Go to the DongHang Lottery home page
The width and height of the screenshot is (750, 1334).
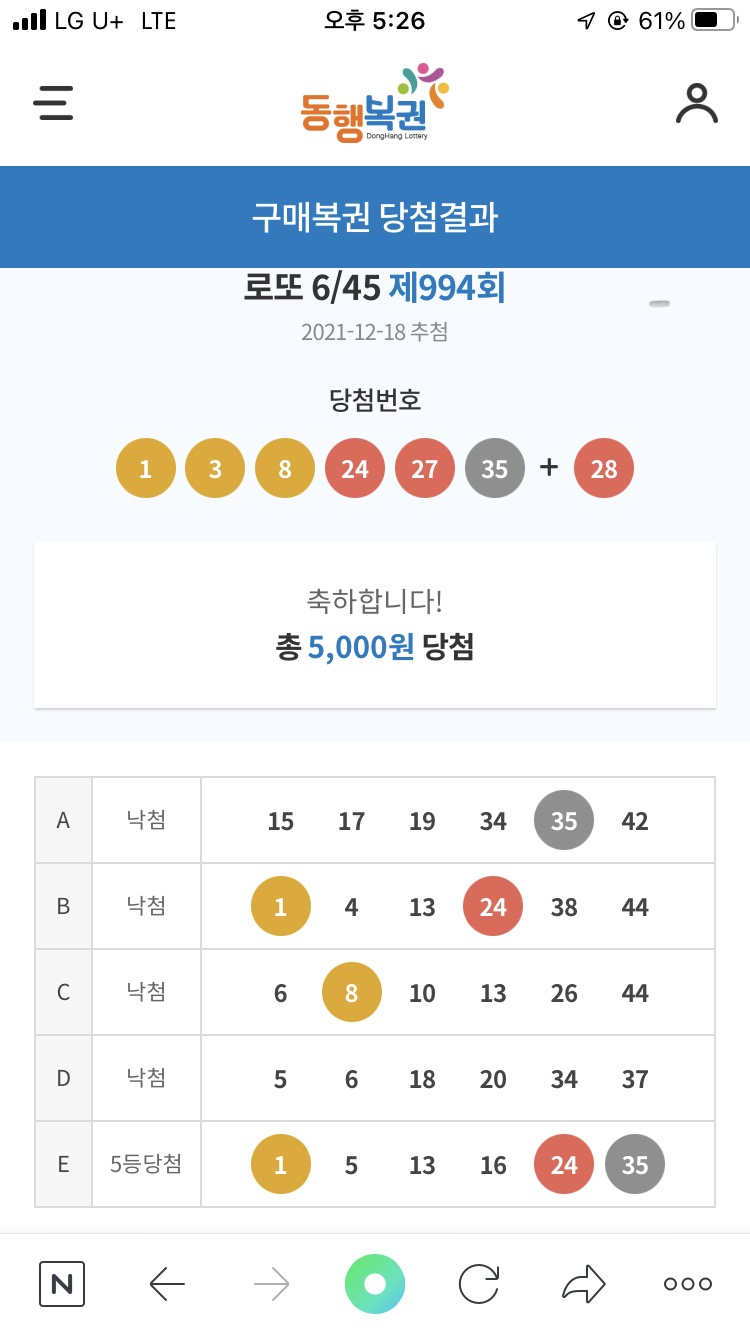point(374,104)
